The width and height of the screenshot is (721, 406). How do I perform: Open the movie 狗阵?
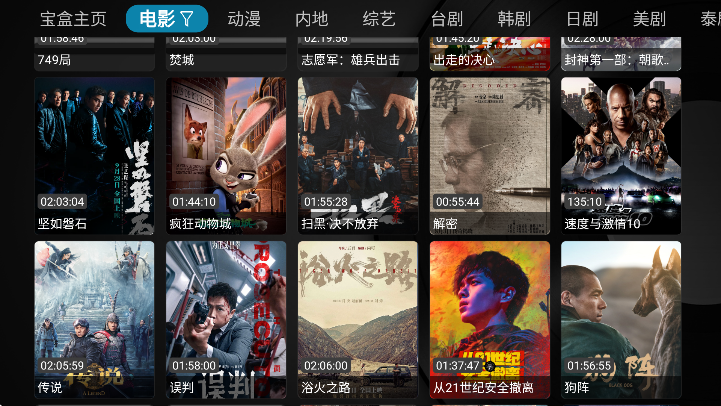621,318
